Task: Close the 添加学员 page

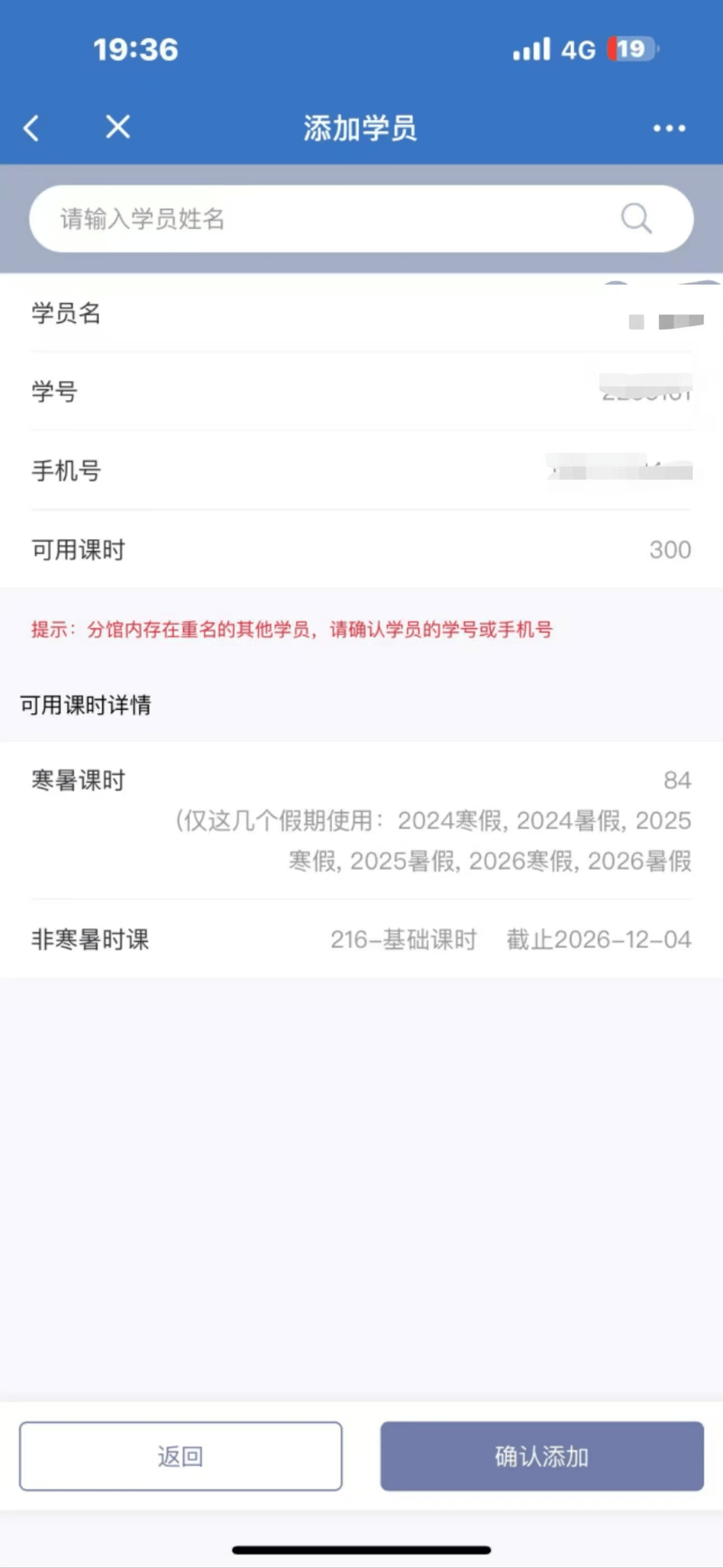Action: (118, 127)
